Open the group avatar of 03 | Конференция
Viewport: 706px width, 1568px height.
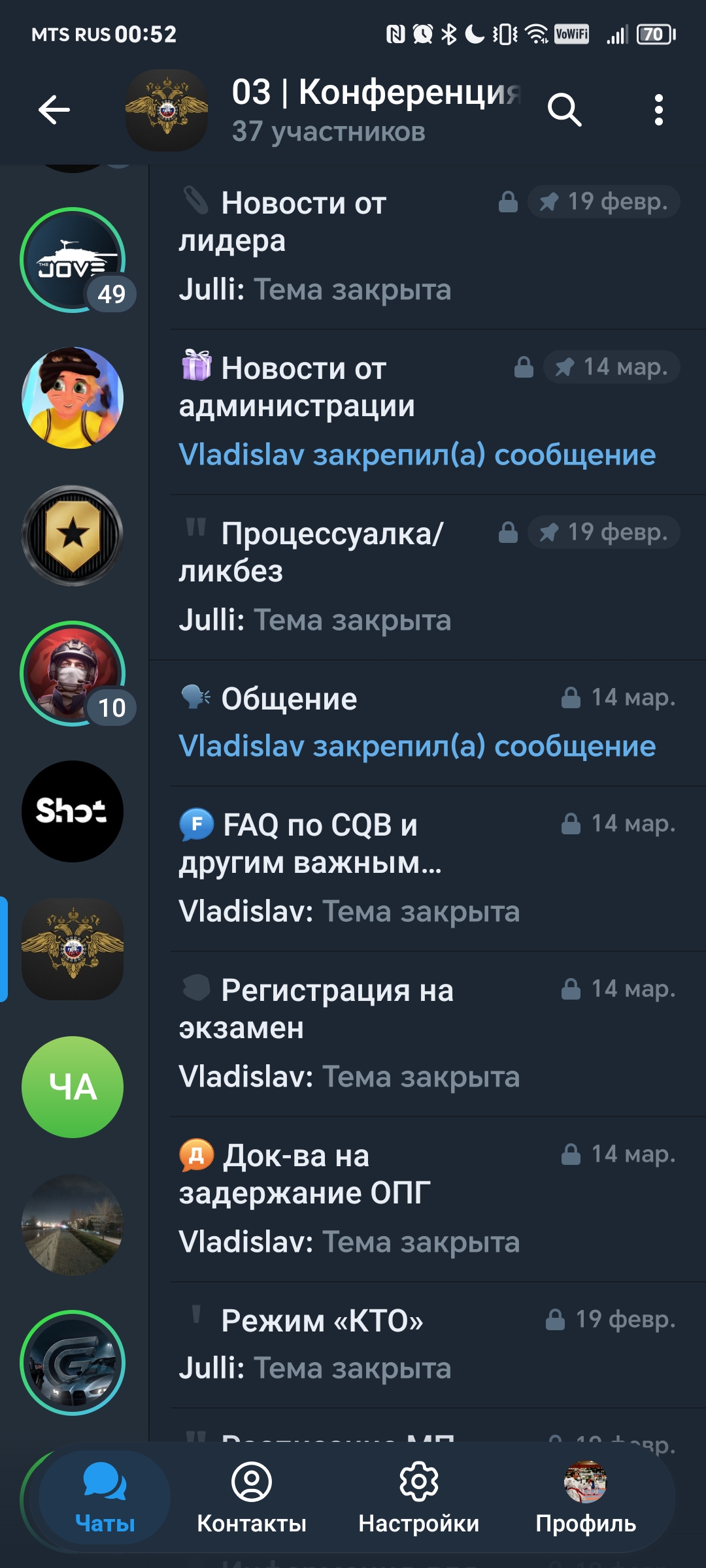167,111
